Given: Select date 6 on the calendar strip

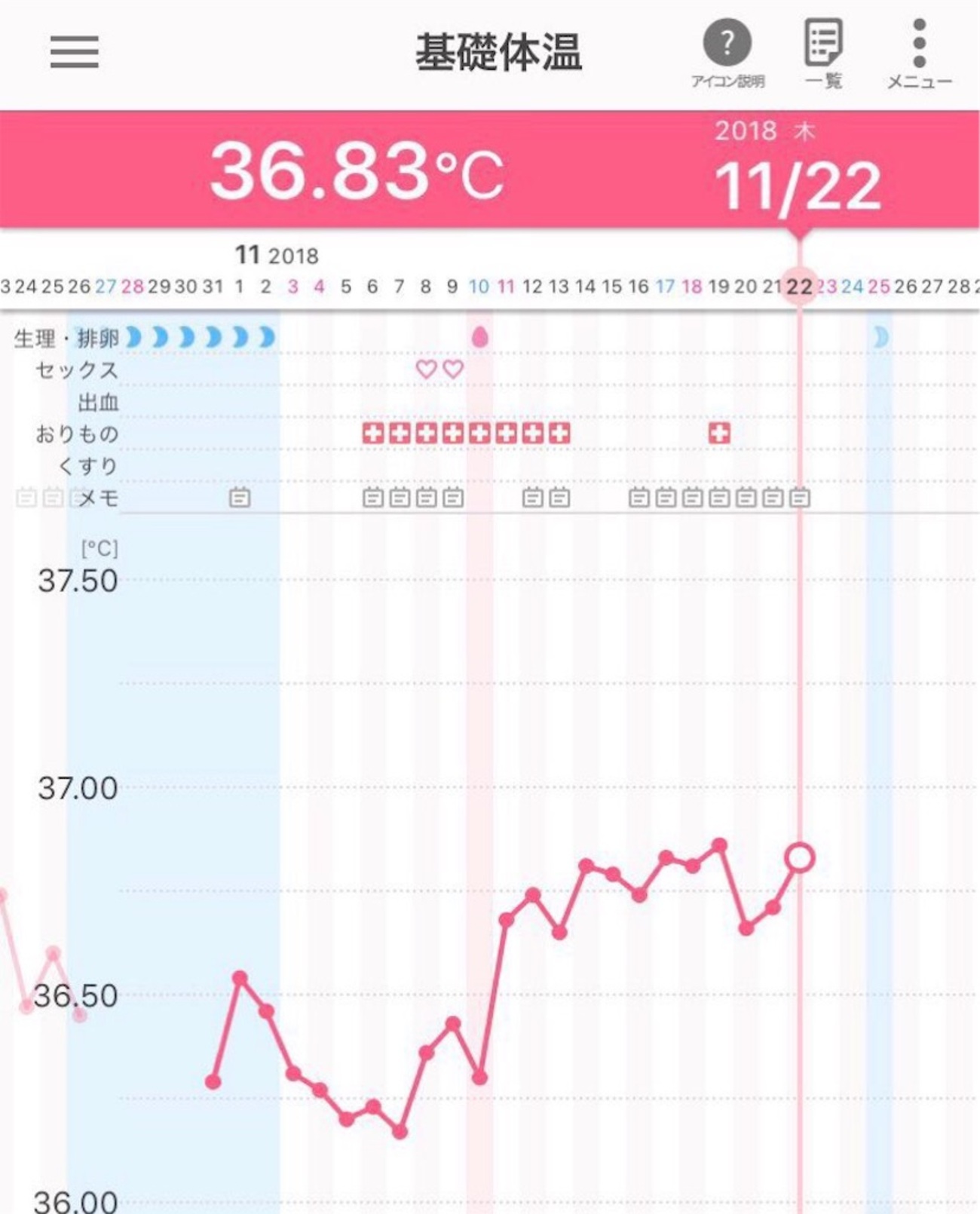Looking at the screenshot, I should (372, 287).
